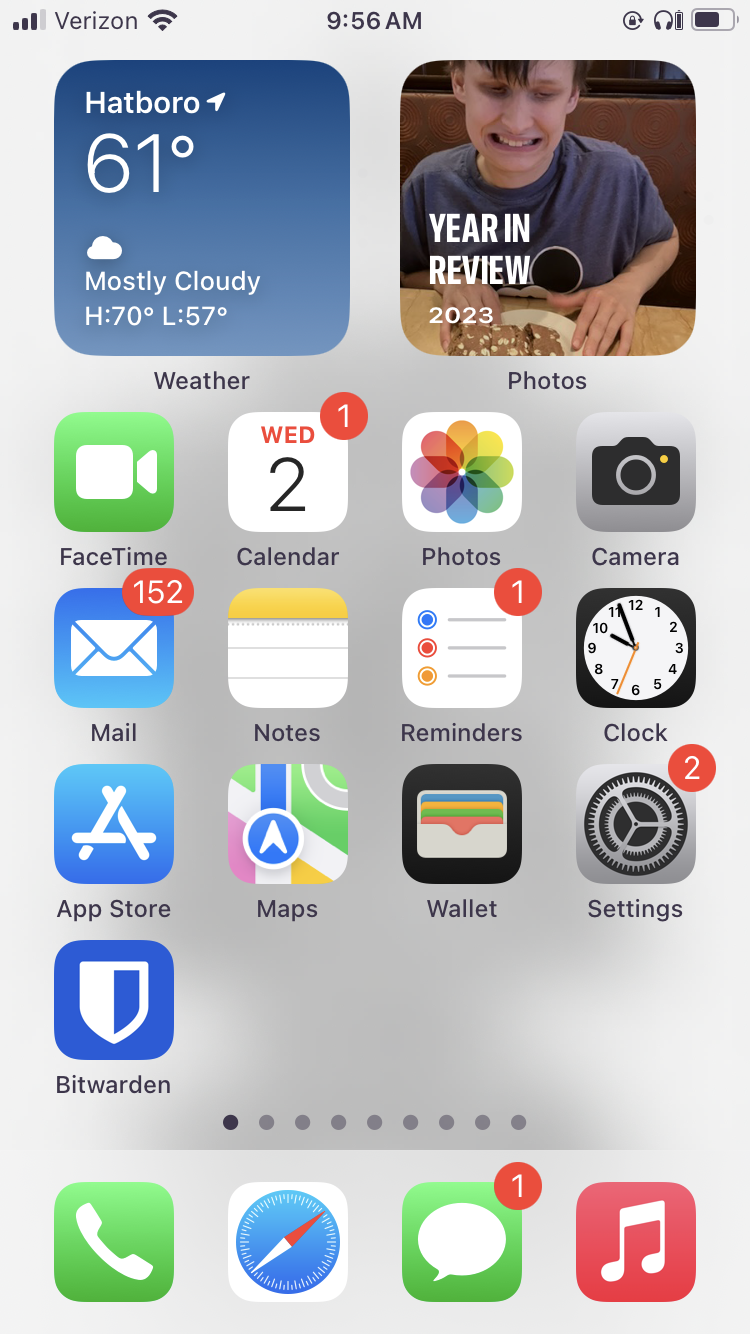Open the Notes app
Screen dimensions: 750x1334
pyautogui.click(x=288, y=648)
